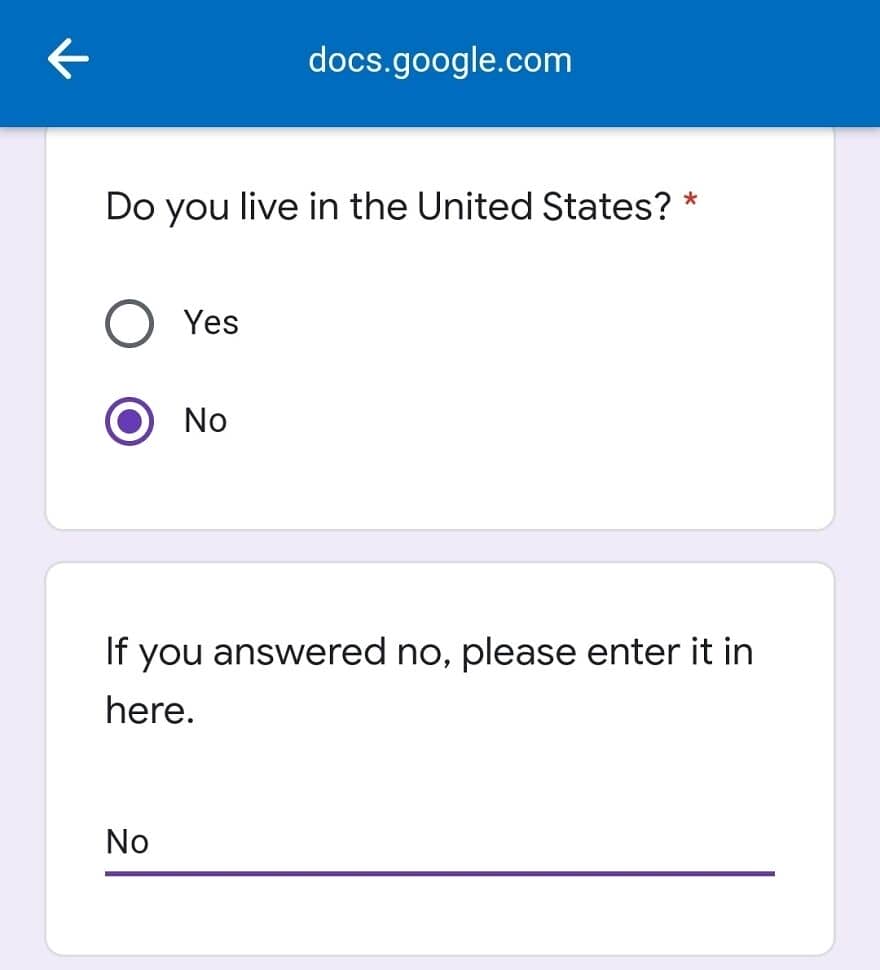Select the No radio button

coord(129,421)
